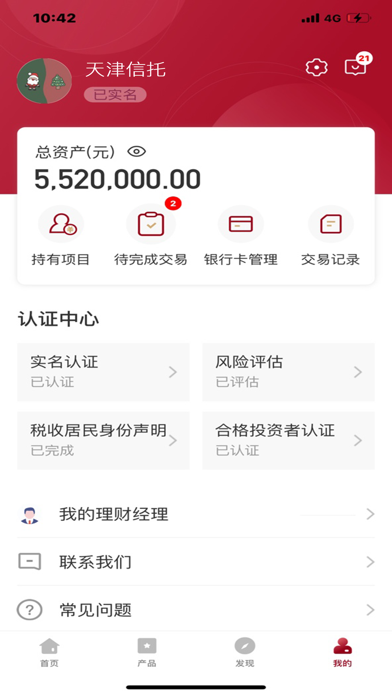Hide the total assets amount
The width and height of the screenshot is (392, 696).
pos(137,152)
